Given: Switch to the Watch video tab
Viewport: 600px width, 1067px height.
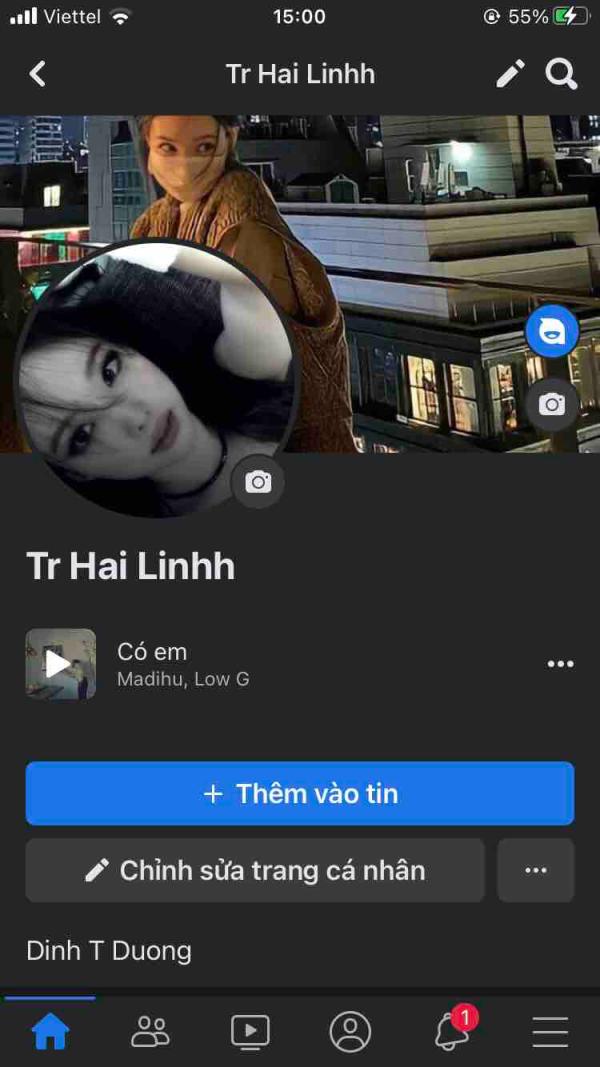Looking at the screenshot, I should (x=250, y=1031).
